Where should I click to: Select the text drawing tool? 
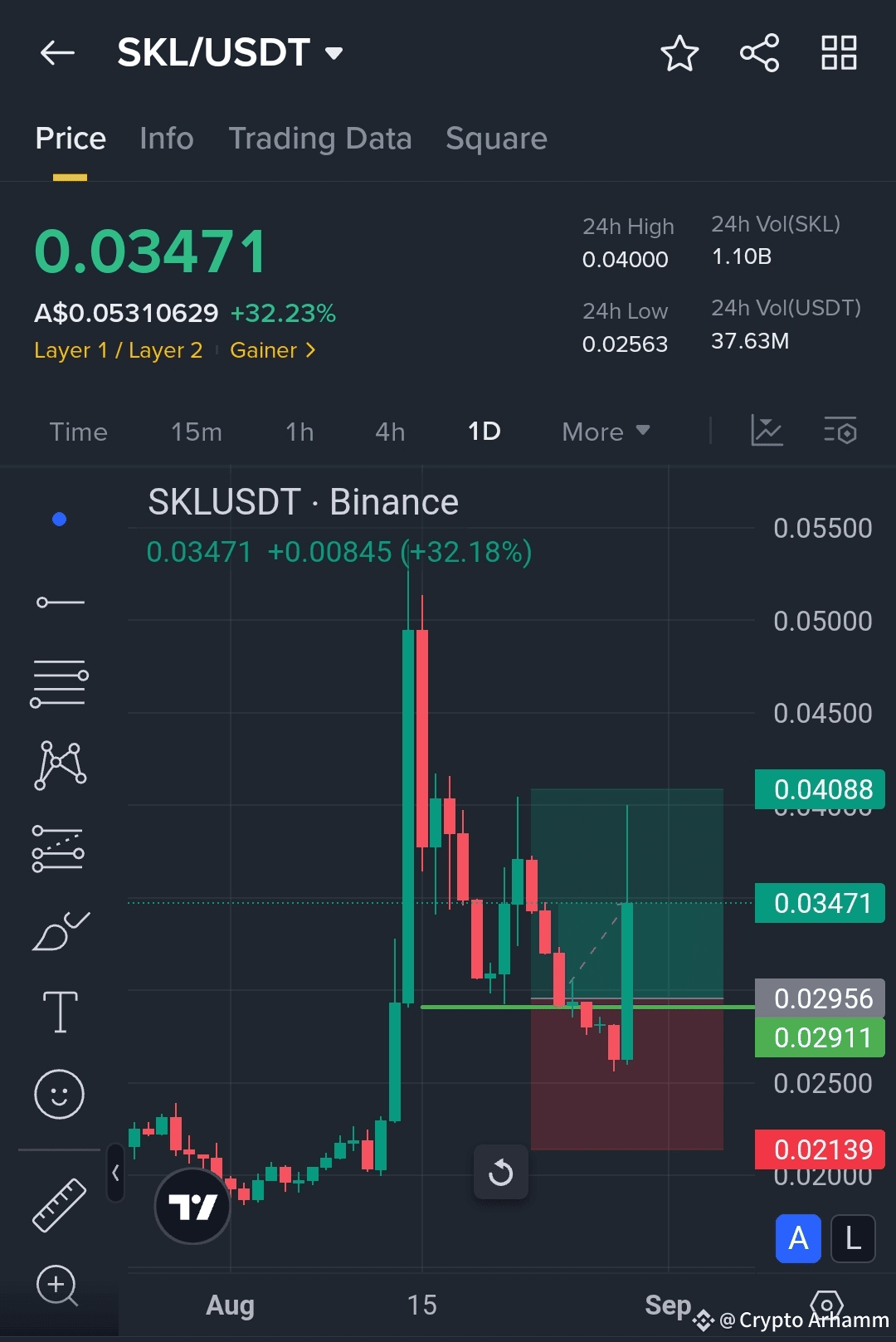click(60, 1012)
